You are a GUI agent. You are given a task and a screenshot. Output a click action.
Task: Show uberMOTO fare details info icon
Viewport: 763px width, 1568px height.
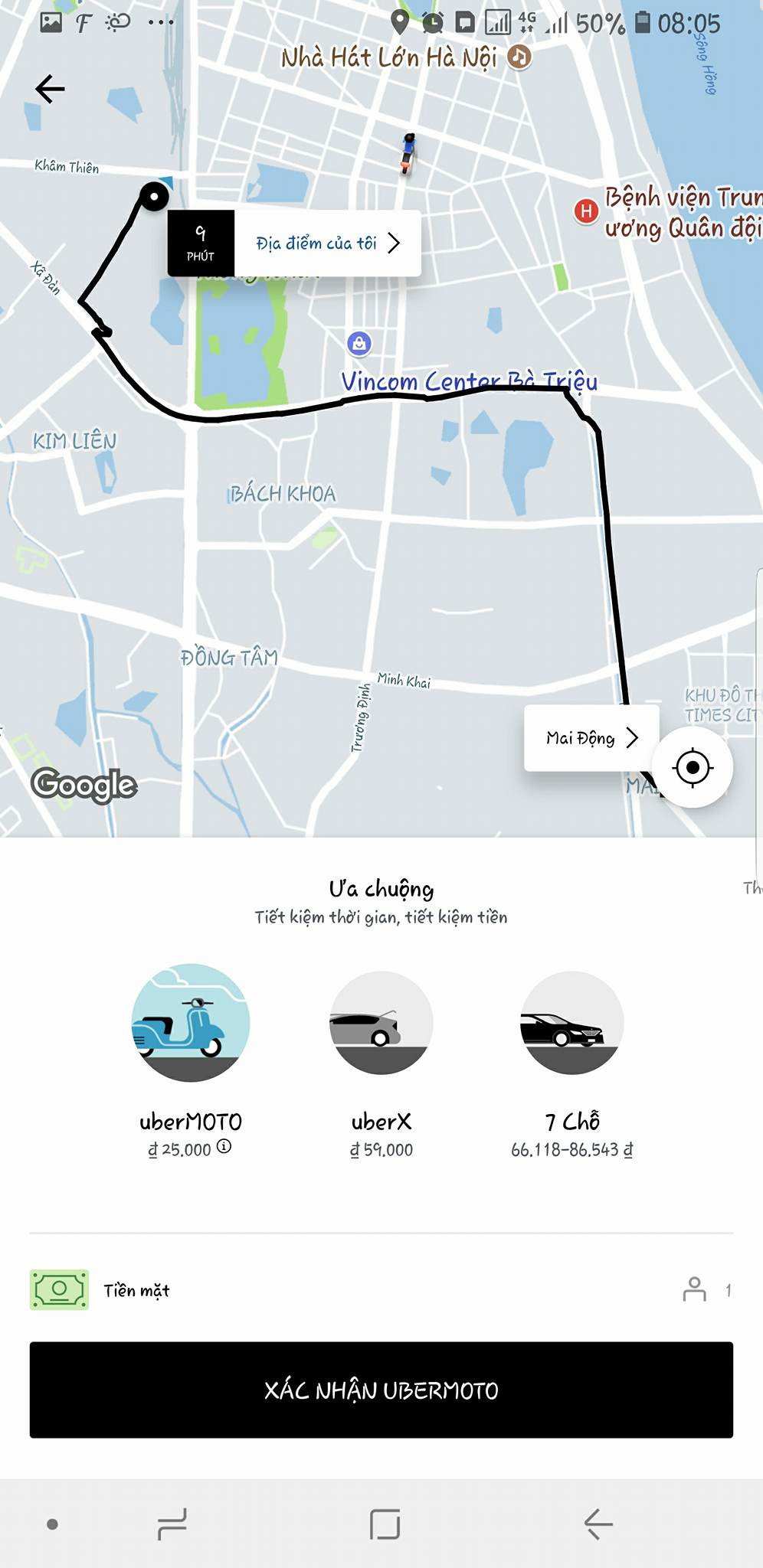coord(224,1146)
